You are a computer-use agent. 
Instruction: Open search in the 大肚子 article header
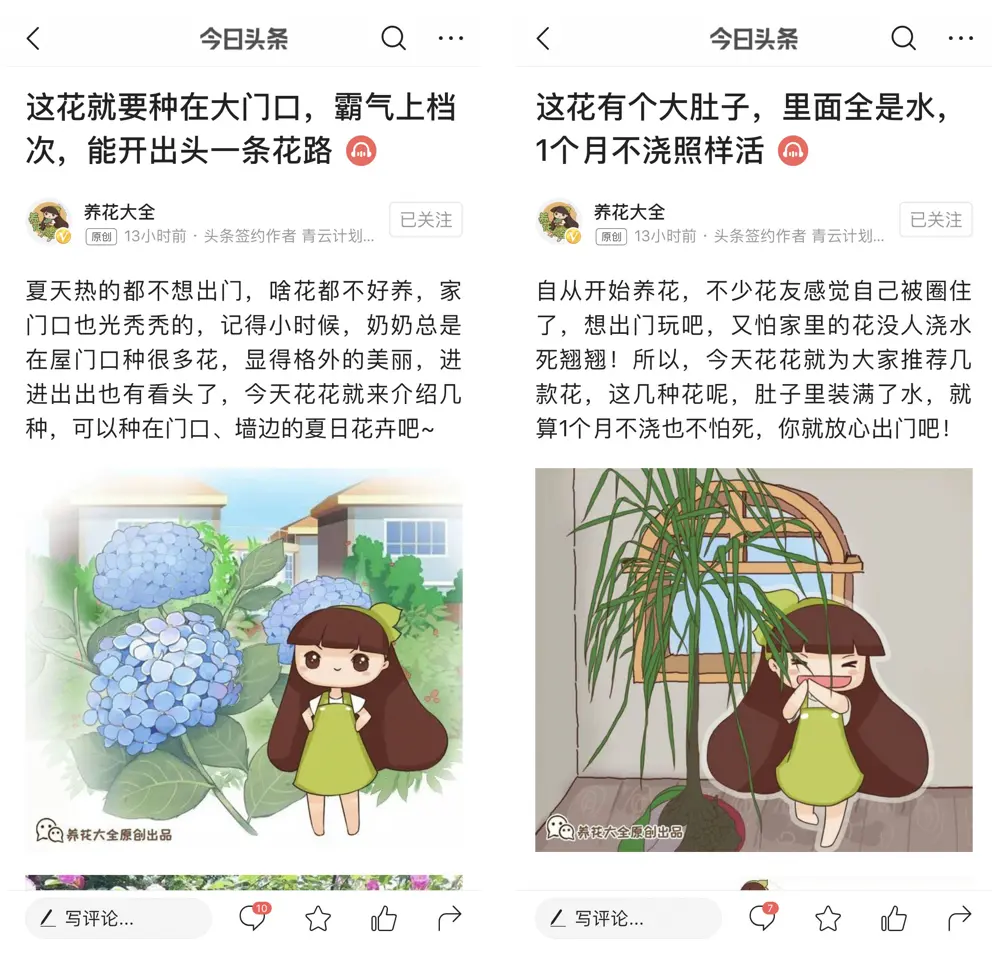[903, 38]
